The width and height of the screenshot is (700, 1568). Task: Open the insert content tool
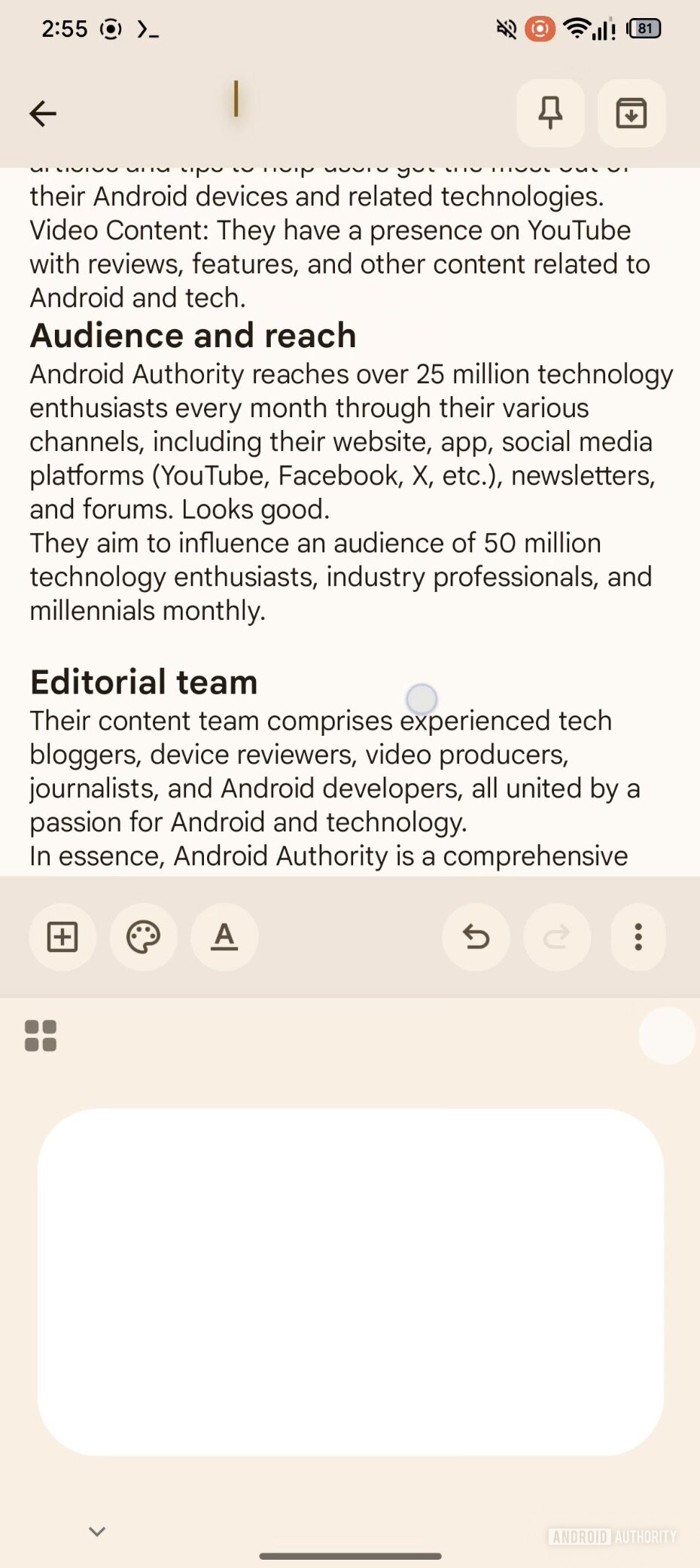tap(62, 937)
